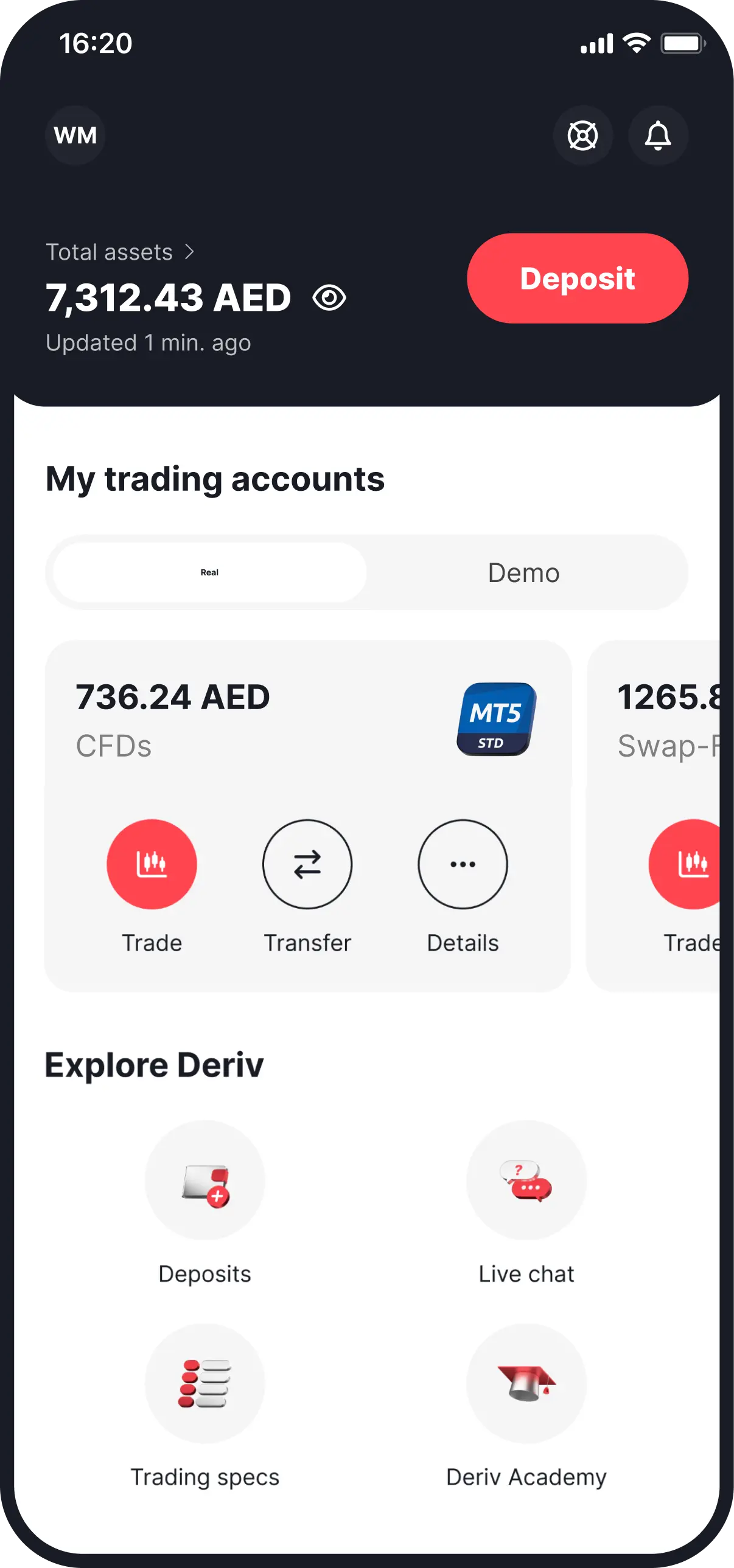The height and width of the screenshot is (1568, 734).
Task: Switch to the Demo accounts tab
Action: pyautogui.click(x=523, y=572)
